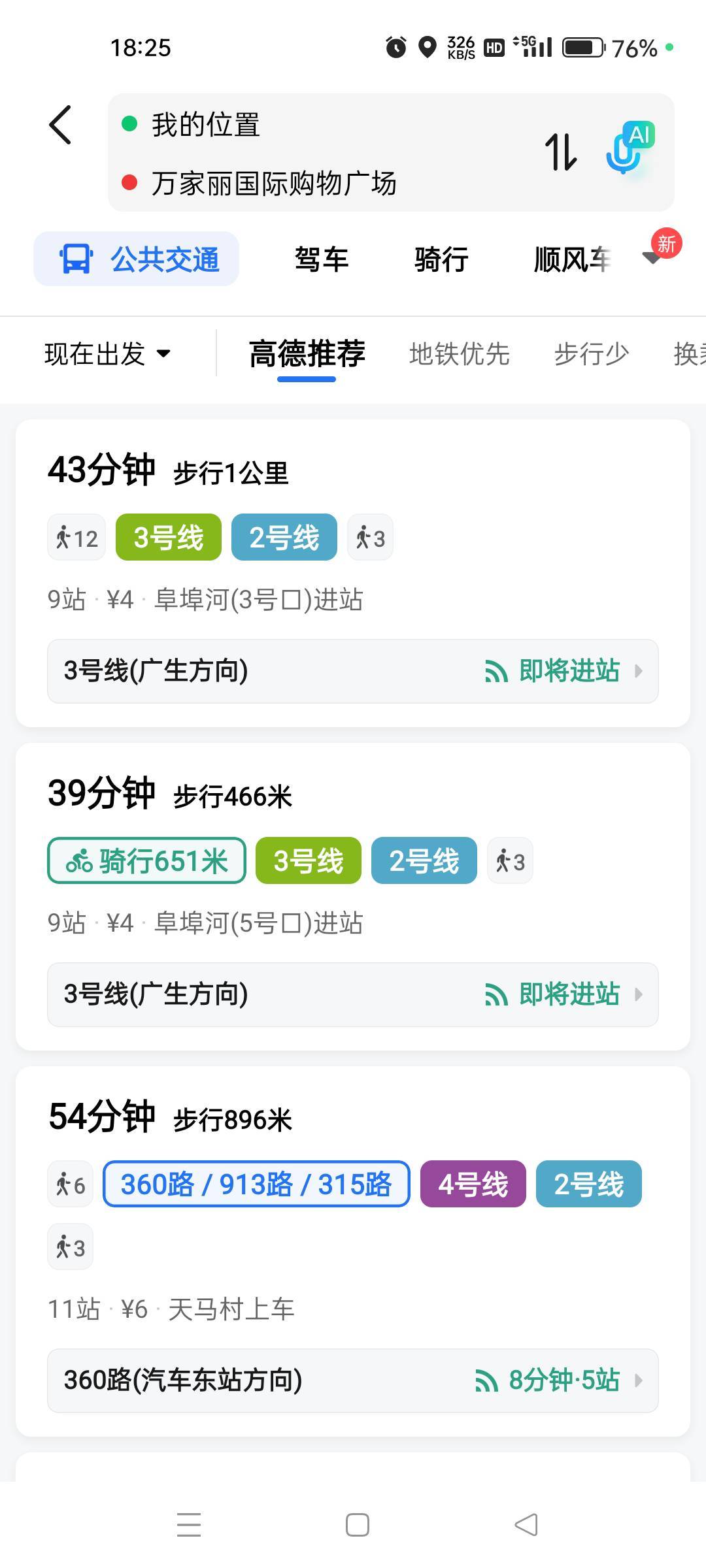Select the 步行少 filter
Image resolution: width=706 pixels, height=1568 pixels.
[x=591, y=353]
